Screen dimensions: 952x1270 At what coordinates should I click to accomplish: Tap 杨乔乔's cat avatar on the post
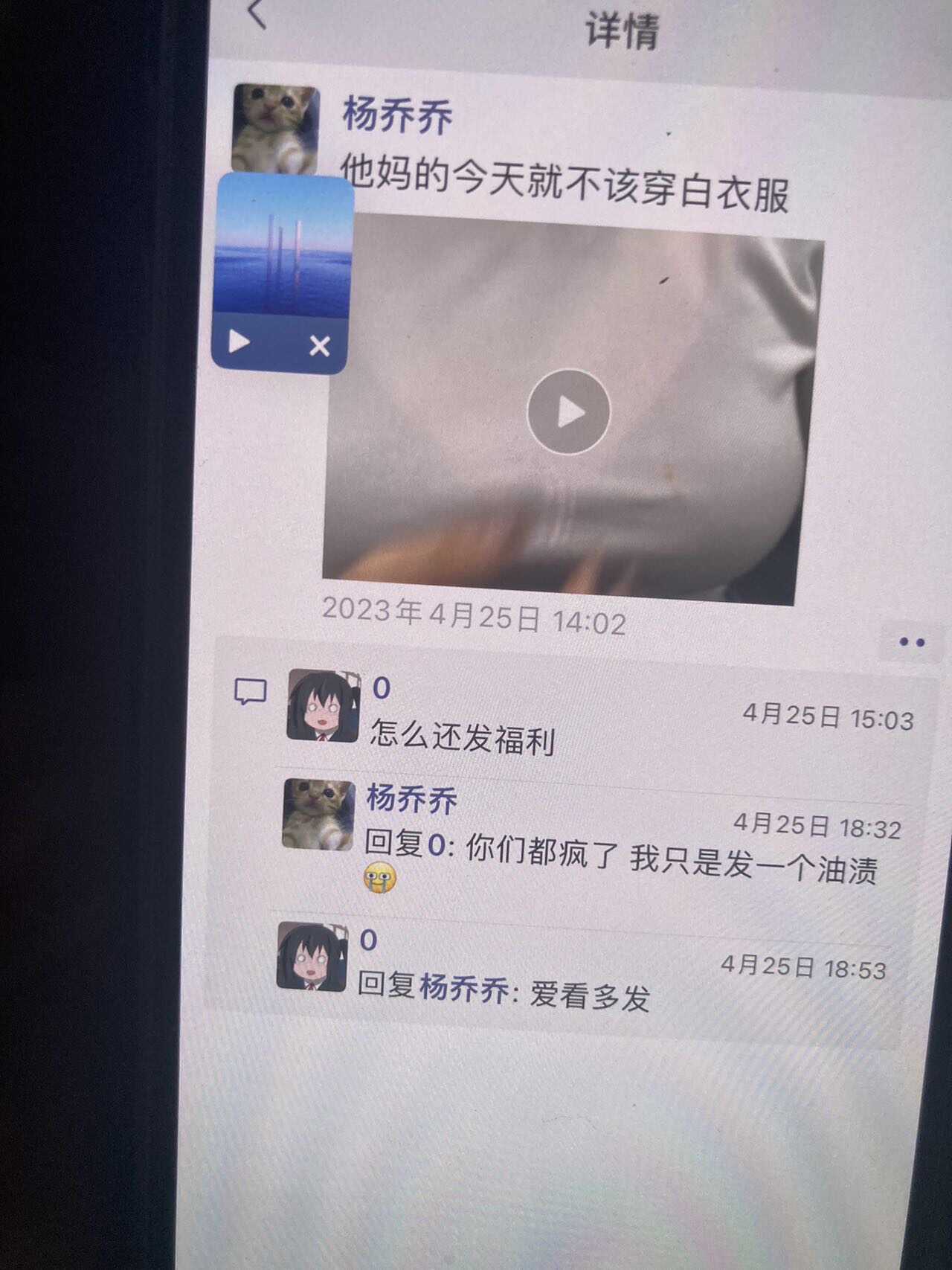(x=276, y=128)
